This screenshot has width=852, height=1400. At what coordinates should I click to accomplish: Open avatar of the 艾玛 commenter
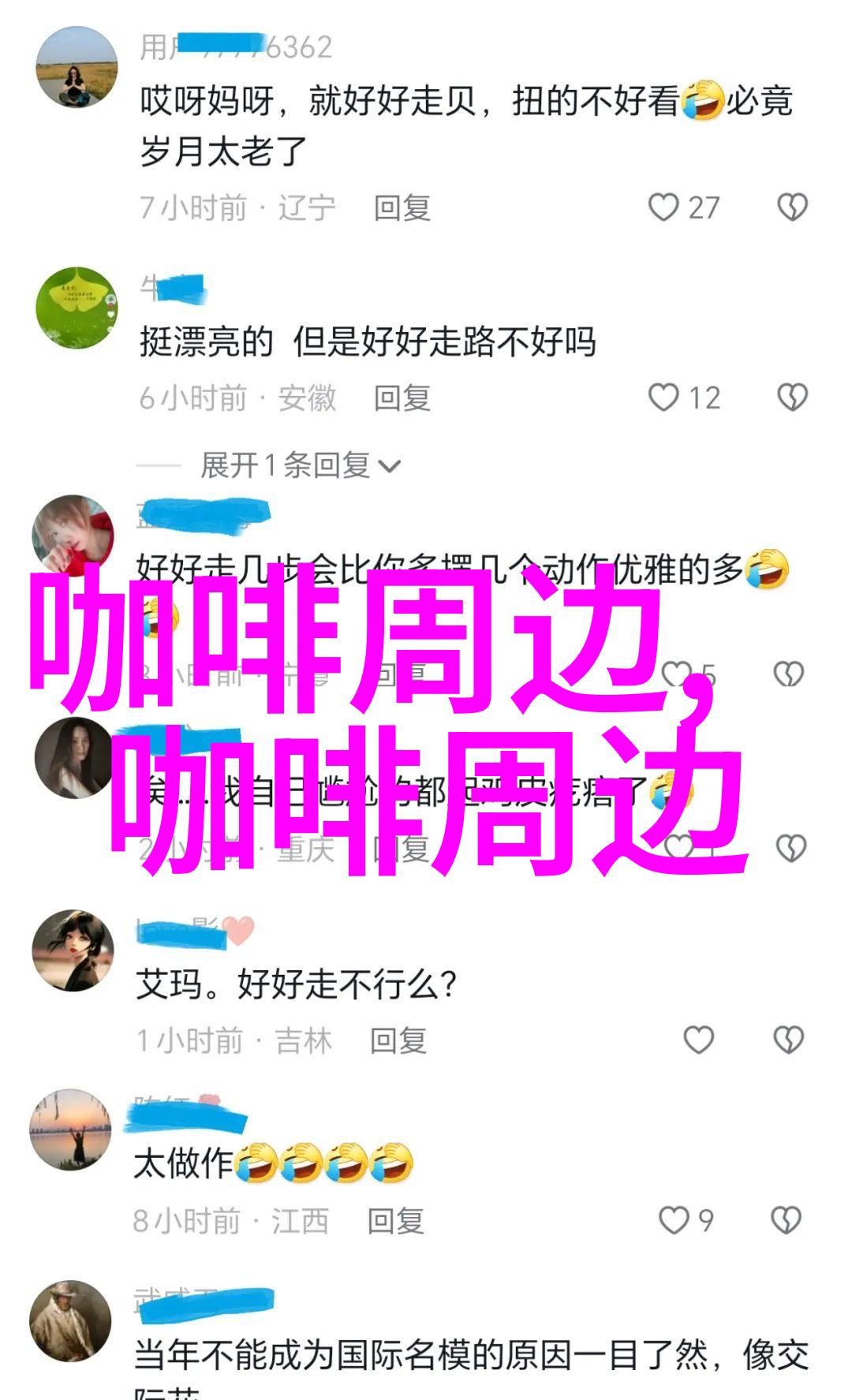(x=73, y=950)
